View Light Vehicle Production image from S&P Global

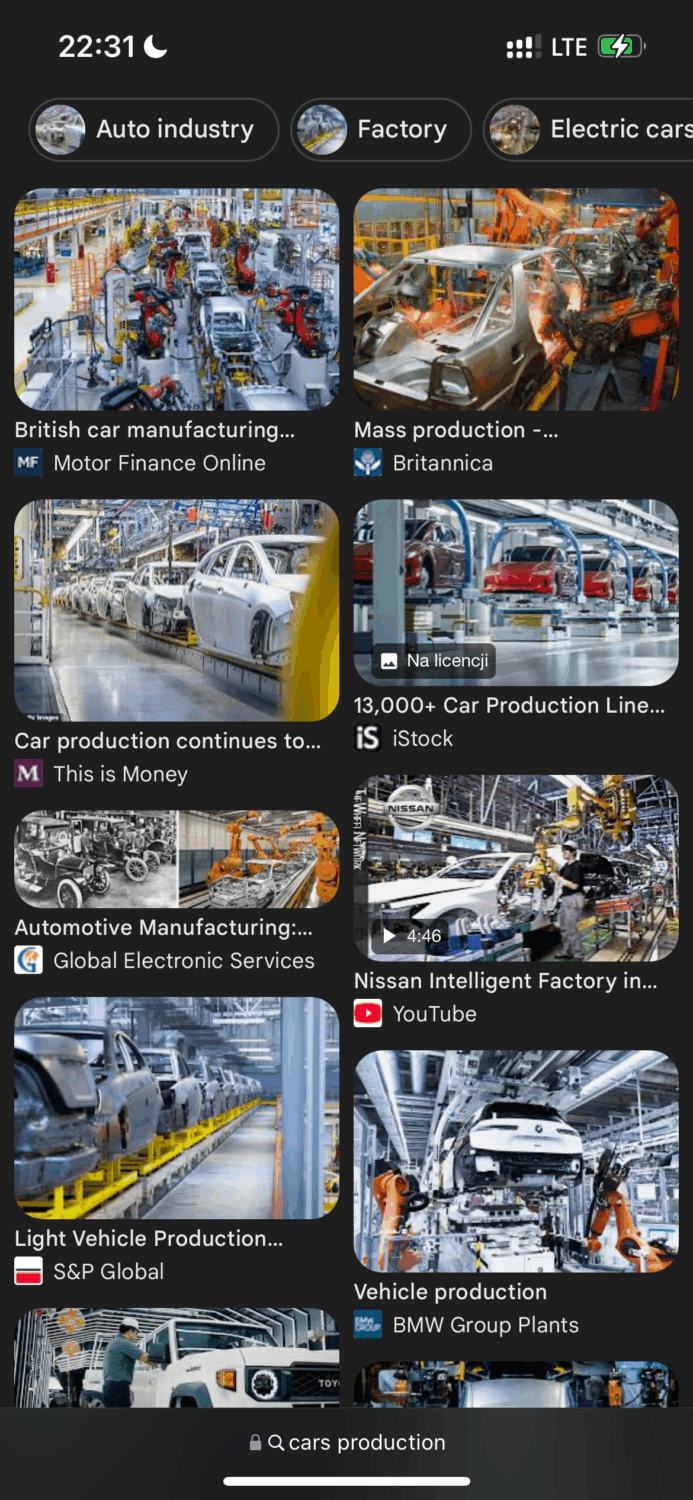coord(176,1107)
